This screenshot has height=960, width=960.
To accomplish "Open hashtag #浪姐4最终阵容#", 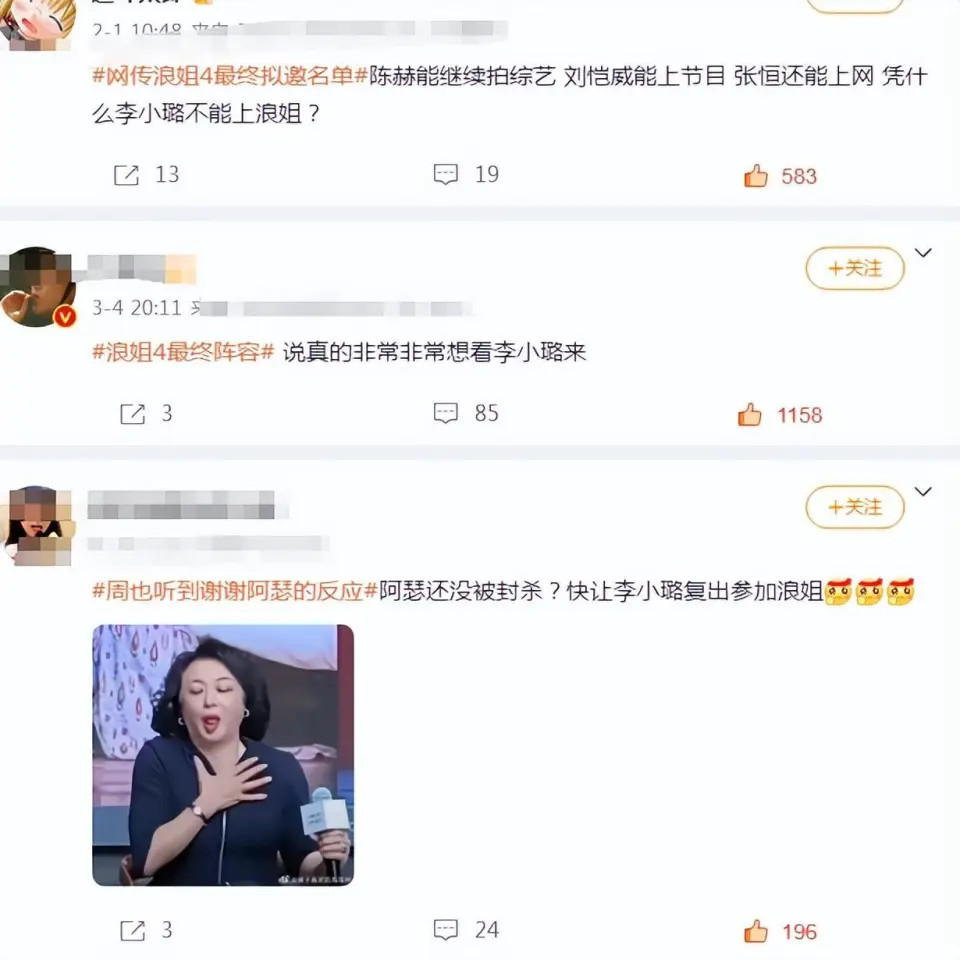I will (183, 352).
